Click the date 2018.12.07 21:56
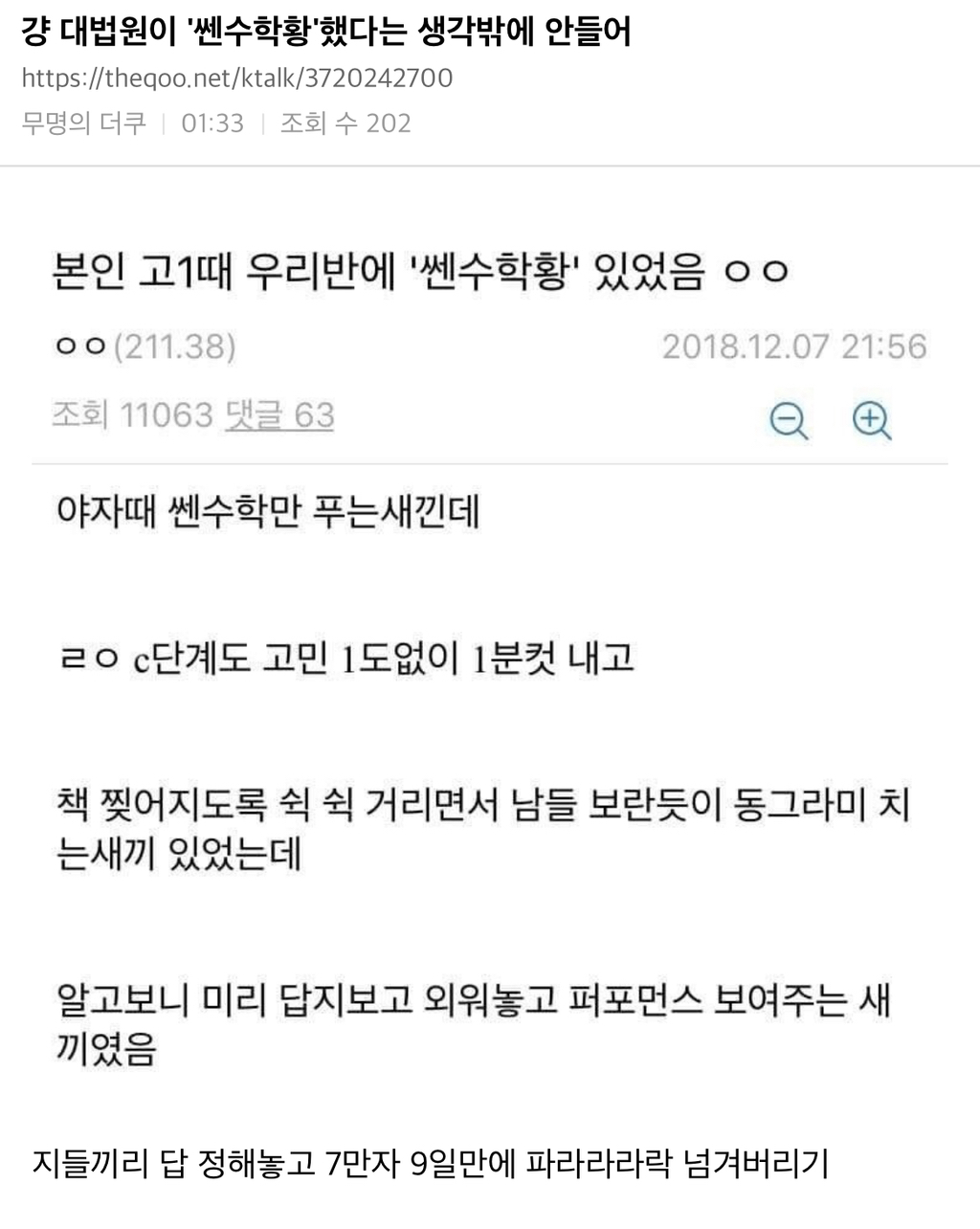Image resolution: width=980 pixels, height=1229 pixels. [x=795, y=347]
